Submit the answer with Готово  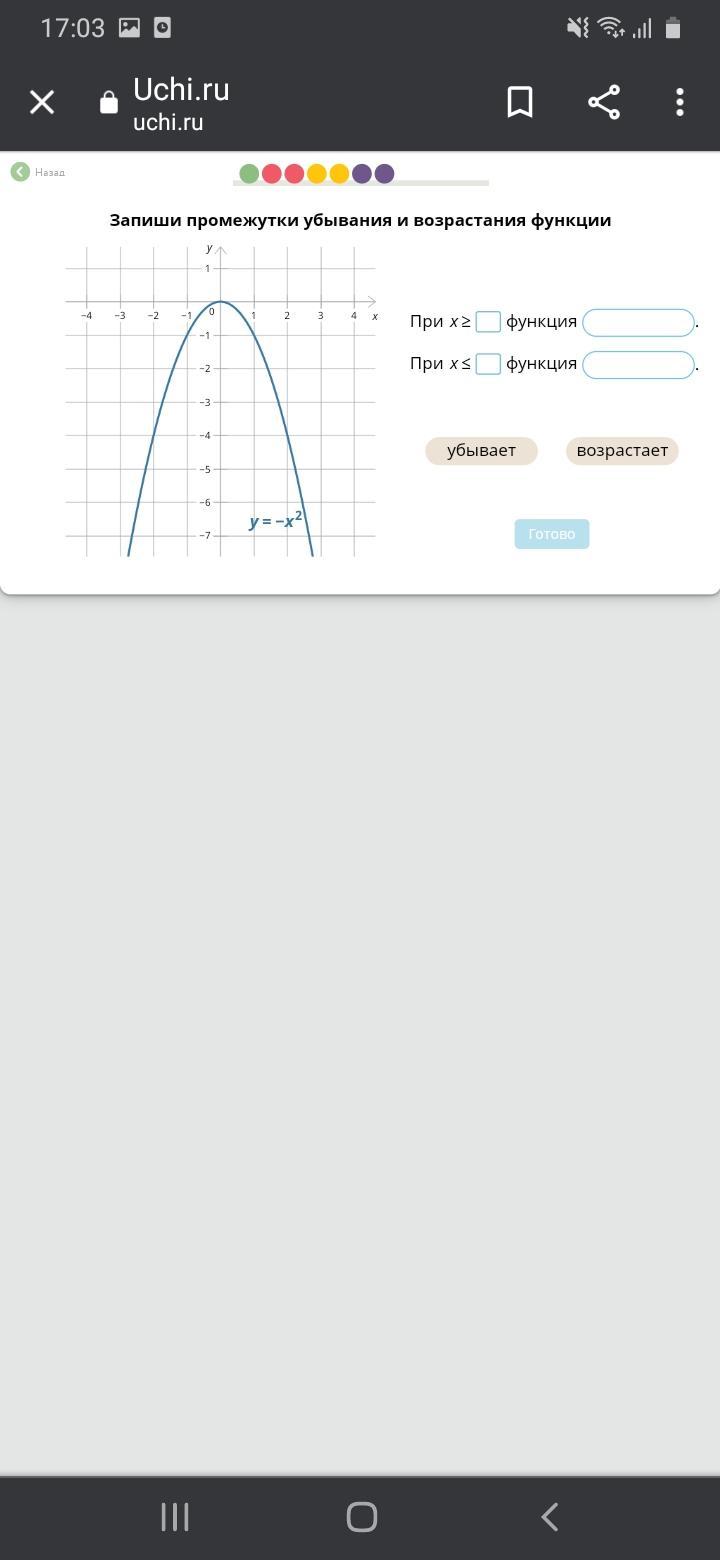point(552,534)
